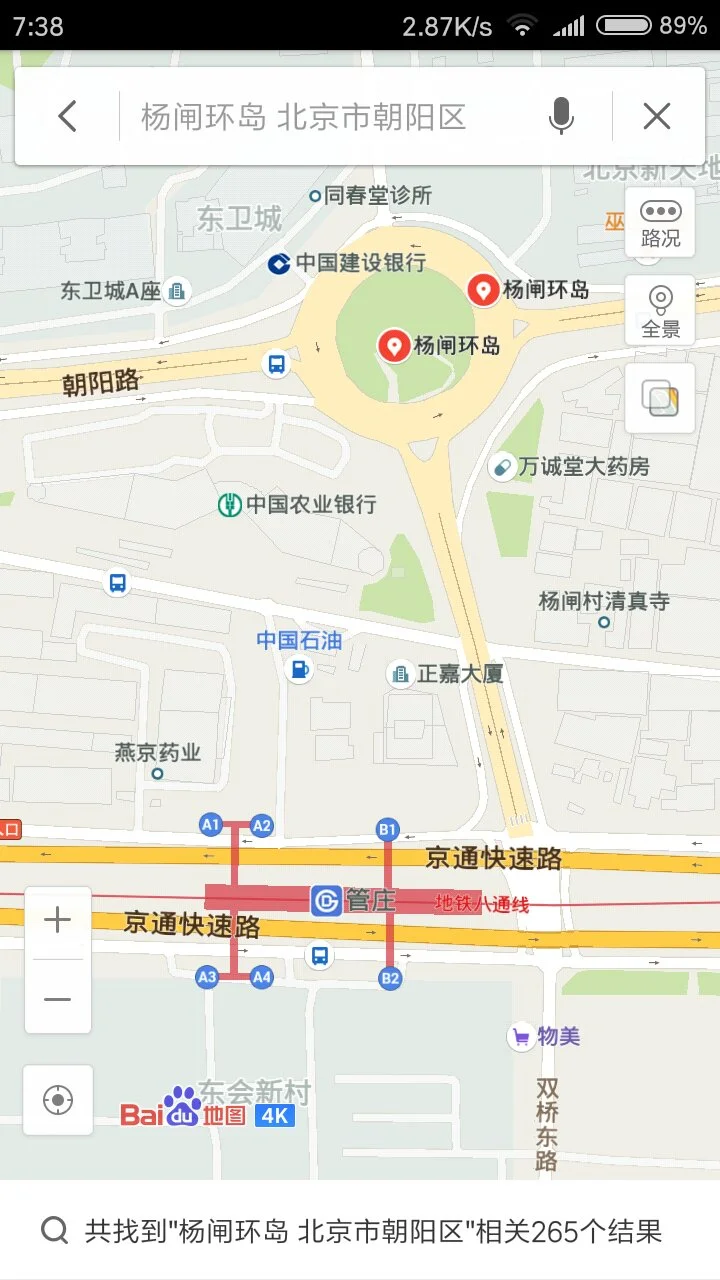Switch map style via layers toggle
The image size is (720, 1280).
point(659,398)
